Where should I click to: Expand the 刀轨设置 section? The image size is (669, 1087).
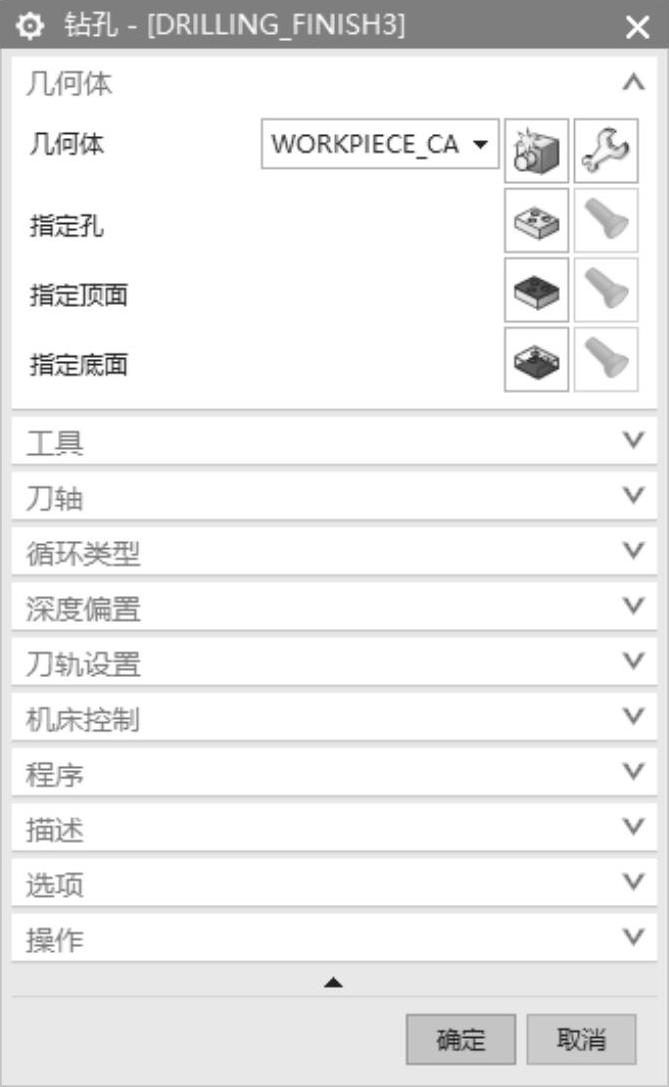pyautogui.click(x=632, y=662)
